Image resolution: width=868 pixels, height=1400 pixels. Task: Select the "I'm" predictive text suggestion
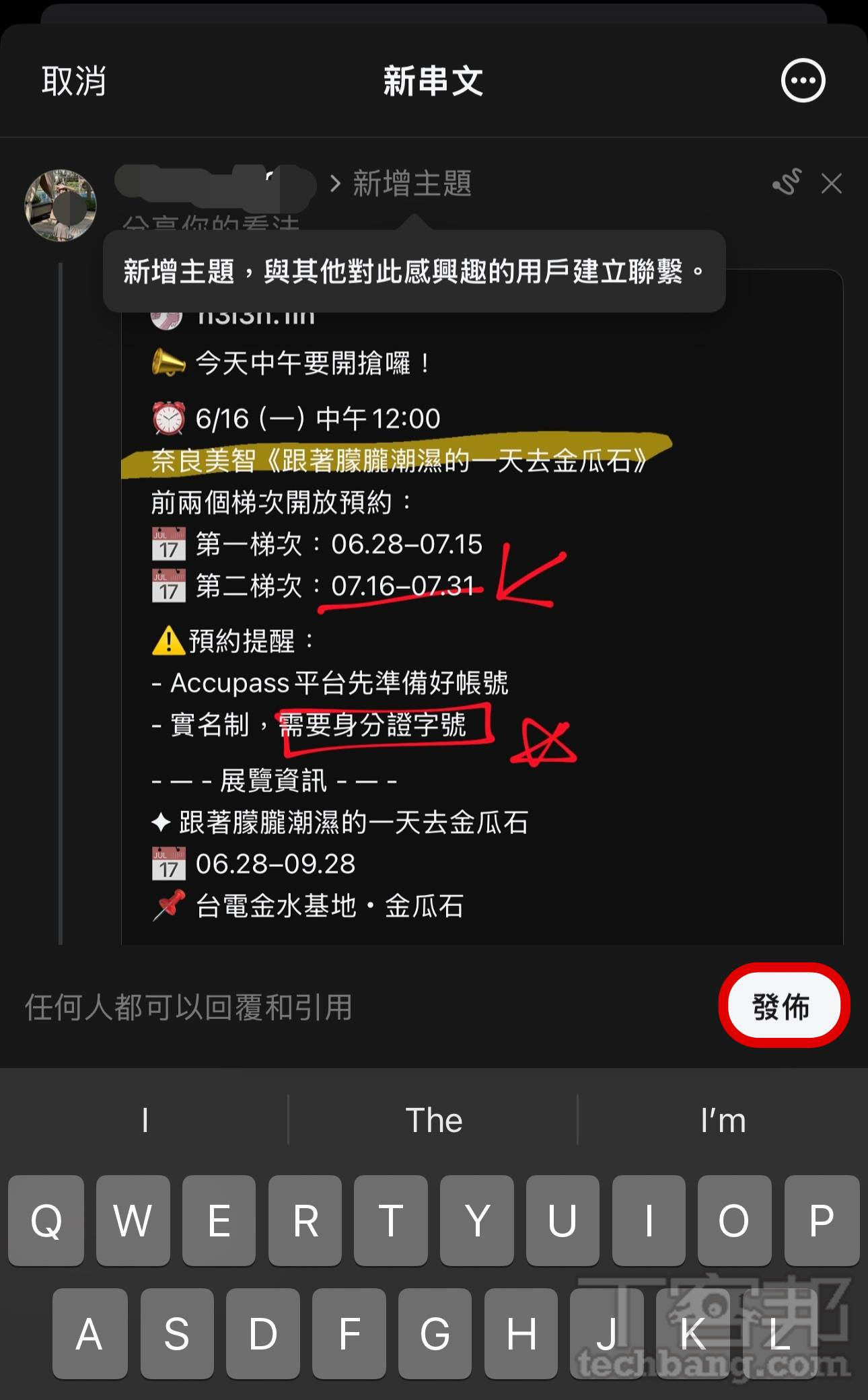coord(723,1119)
